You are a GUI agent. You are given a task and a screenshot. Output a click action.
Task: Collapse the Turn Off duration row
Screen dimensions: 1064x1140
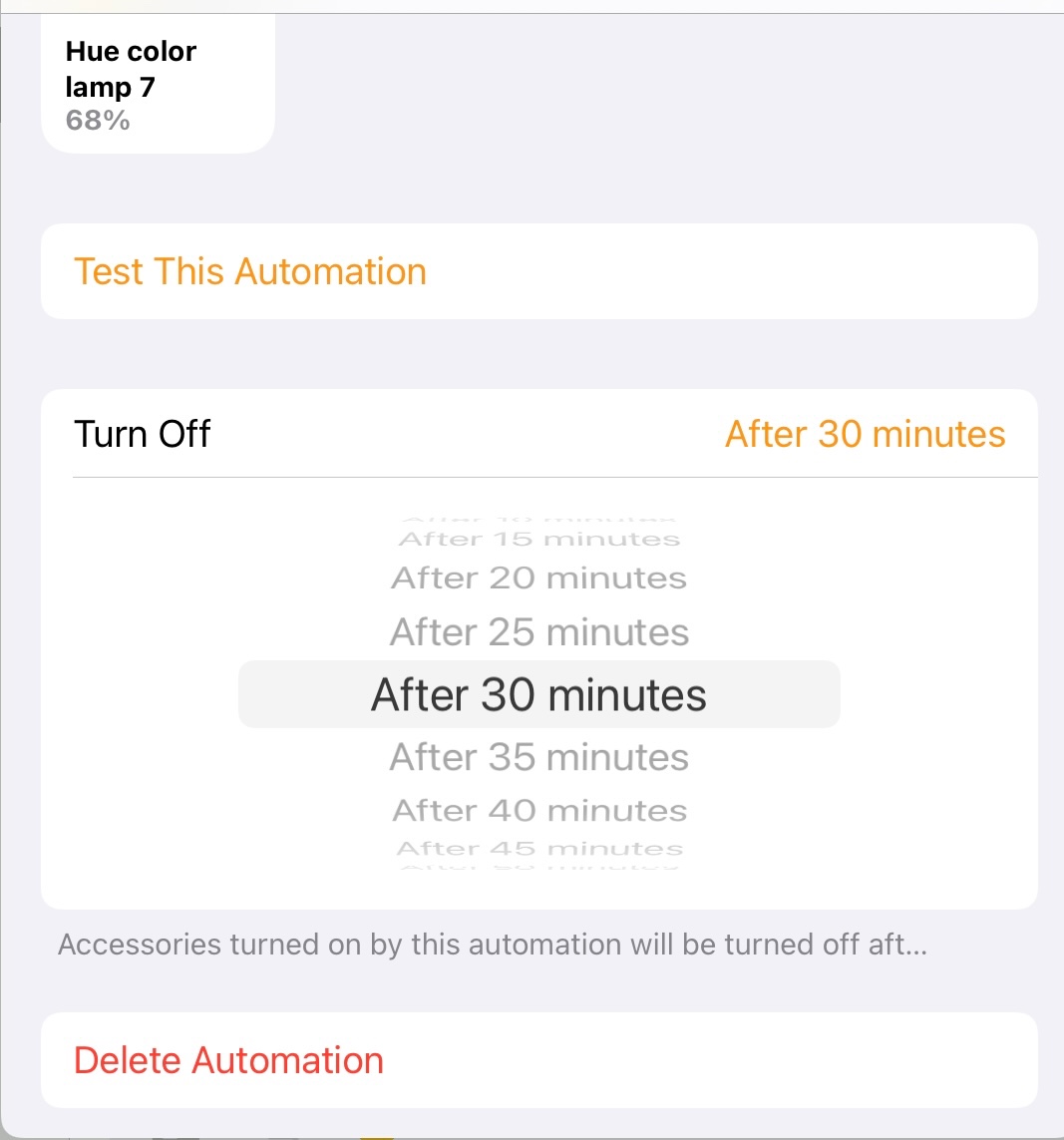(538, 434)
